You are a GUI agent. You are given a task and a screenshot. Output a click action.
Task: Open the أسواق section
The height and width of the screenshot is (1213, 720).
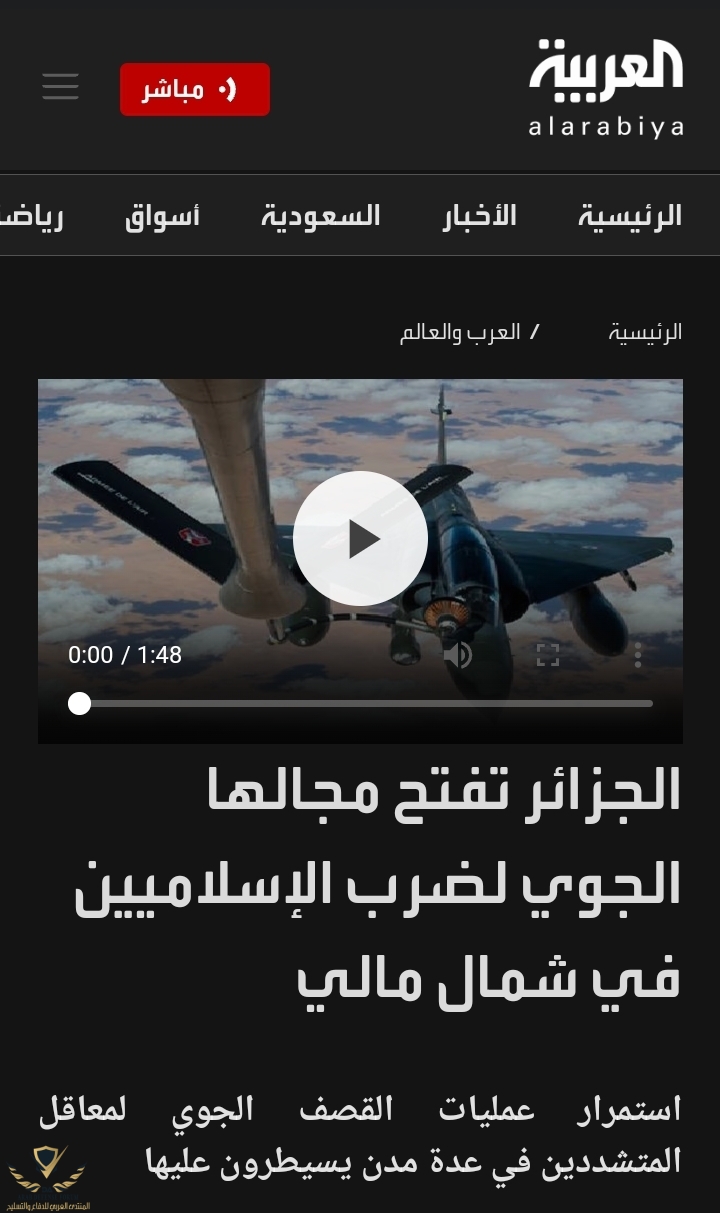tap(162, 216)
